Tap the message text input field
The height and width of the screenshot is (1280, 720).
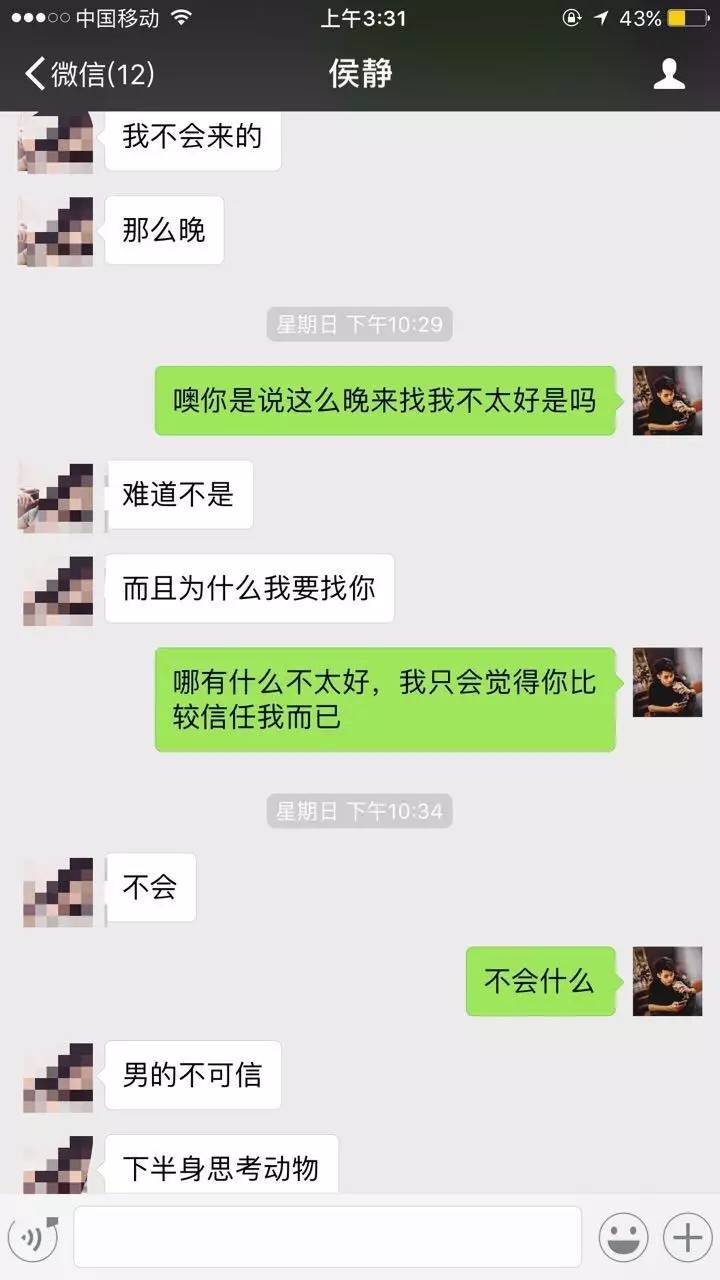pyautogui.click(x=327, y=1237)
